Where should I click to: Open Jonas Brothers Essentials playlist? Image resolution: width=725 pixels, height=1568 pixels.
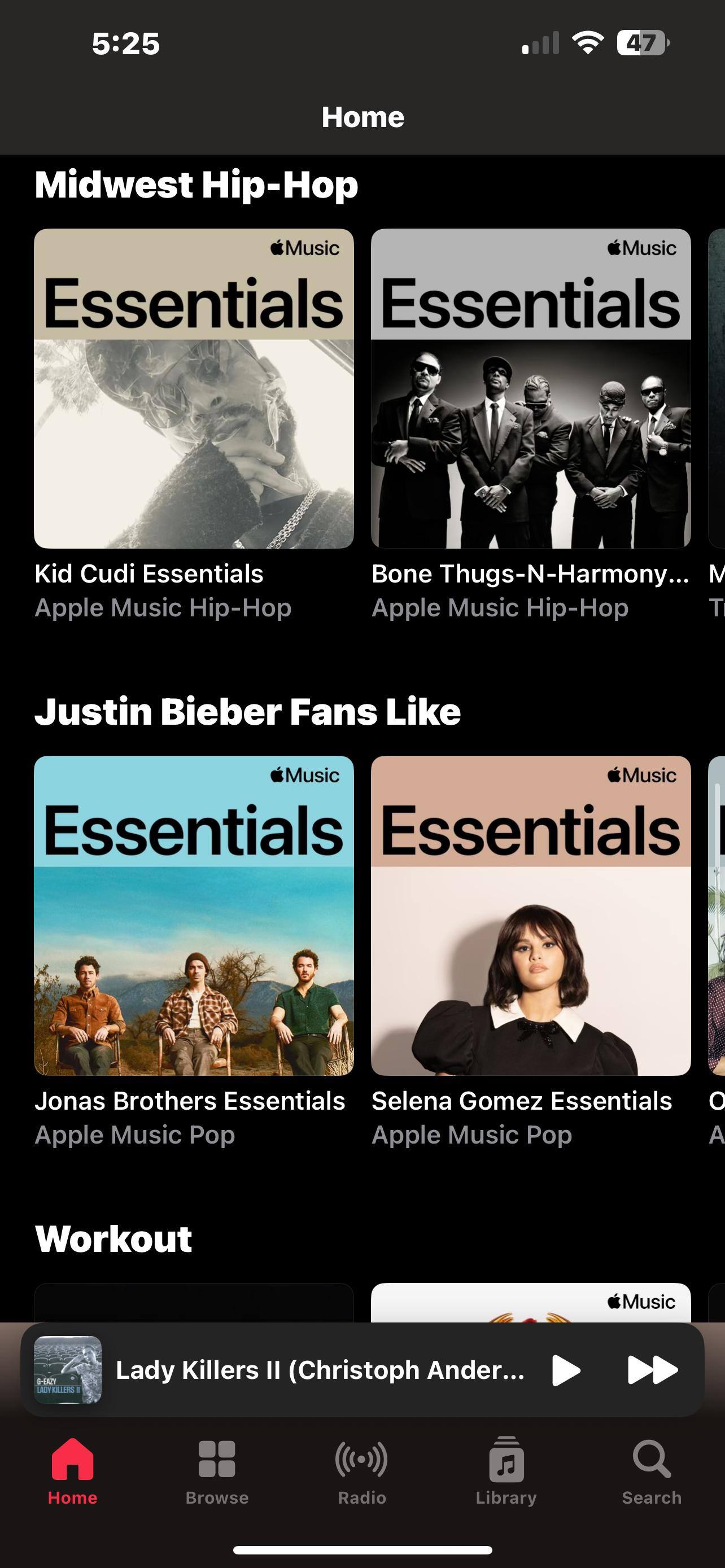(x=194, y=916)
